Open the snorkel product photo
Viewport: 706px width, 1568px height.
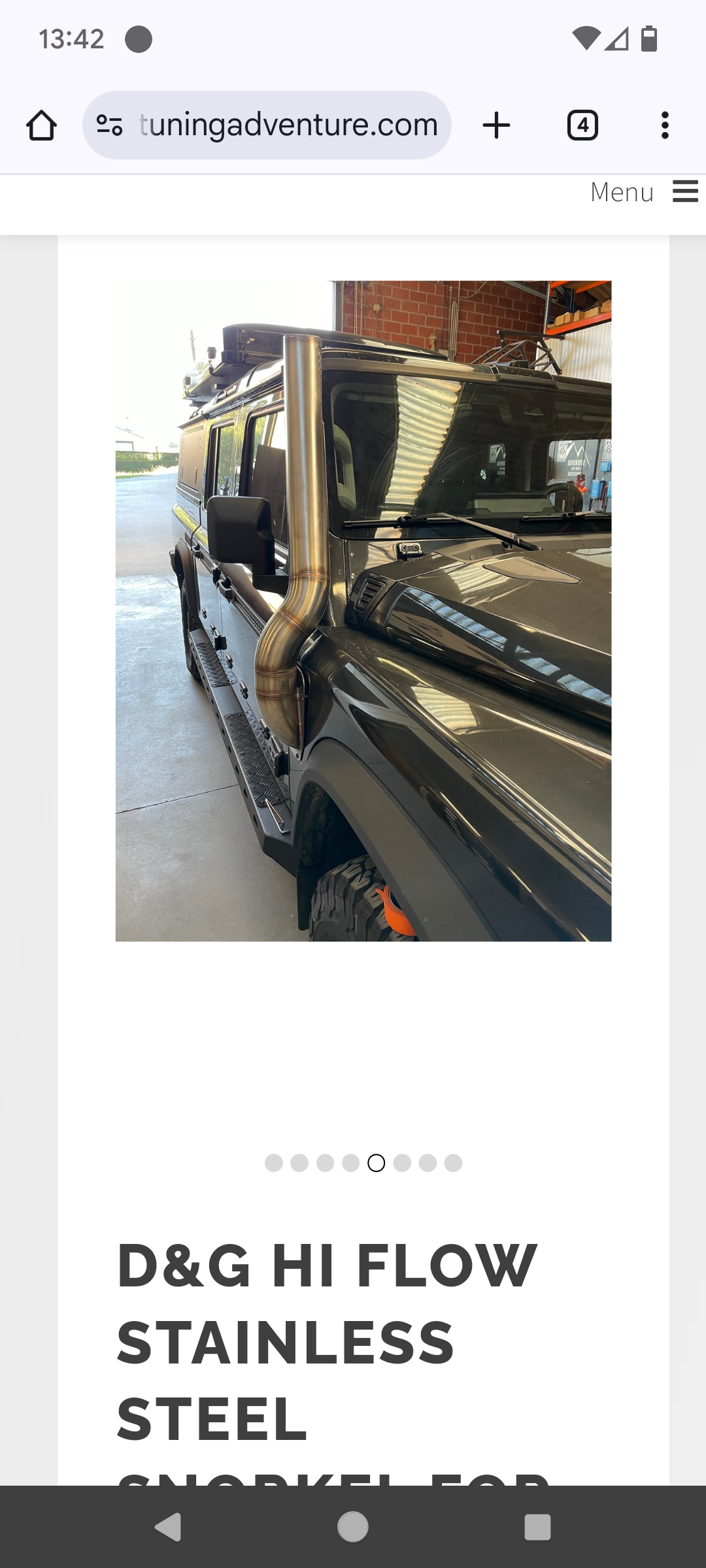(x=363, y=611)
